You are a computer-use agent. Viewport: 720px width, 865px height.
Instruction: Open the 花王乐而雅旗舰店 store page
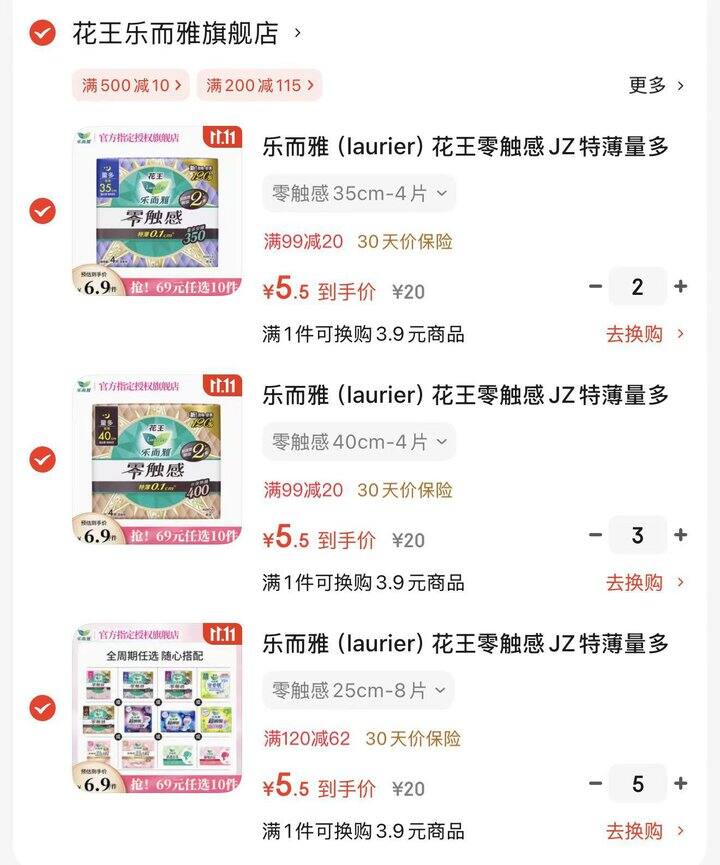[x=175, y=33]
